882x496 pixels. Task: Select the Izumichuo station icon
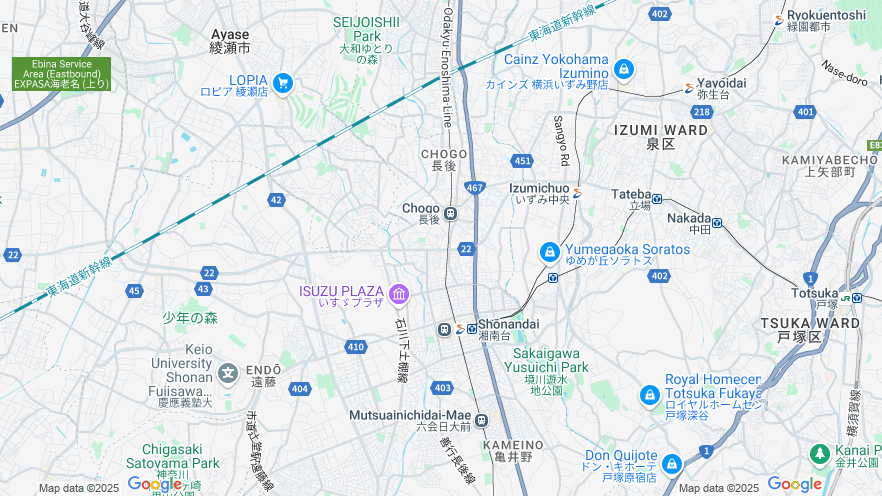tap(577, 193)
